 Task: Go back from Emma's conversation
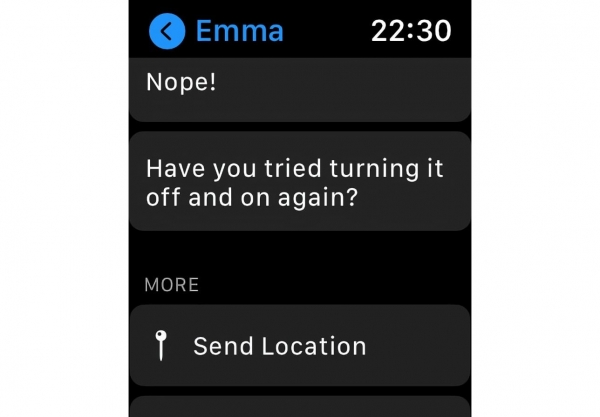(x=167, y=31)
